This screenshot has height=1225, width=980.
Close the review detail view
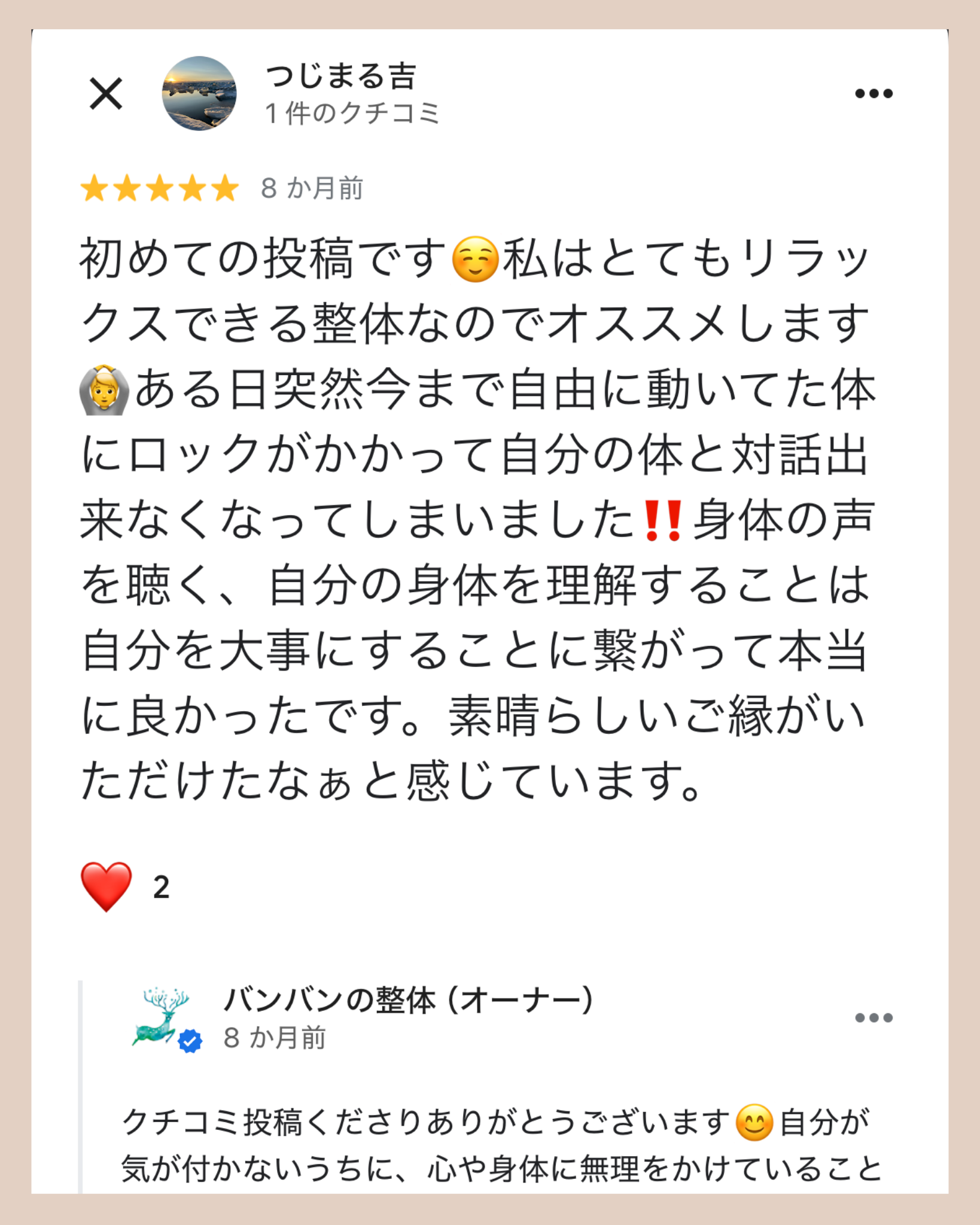[x=106, y=94]
